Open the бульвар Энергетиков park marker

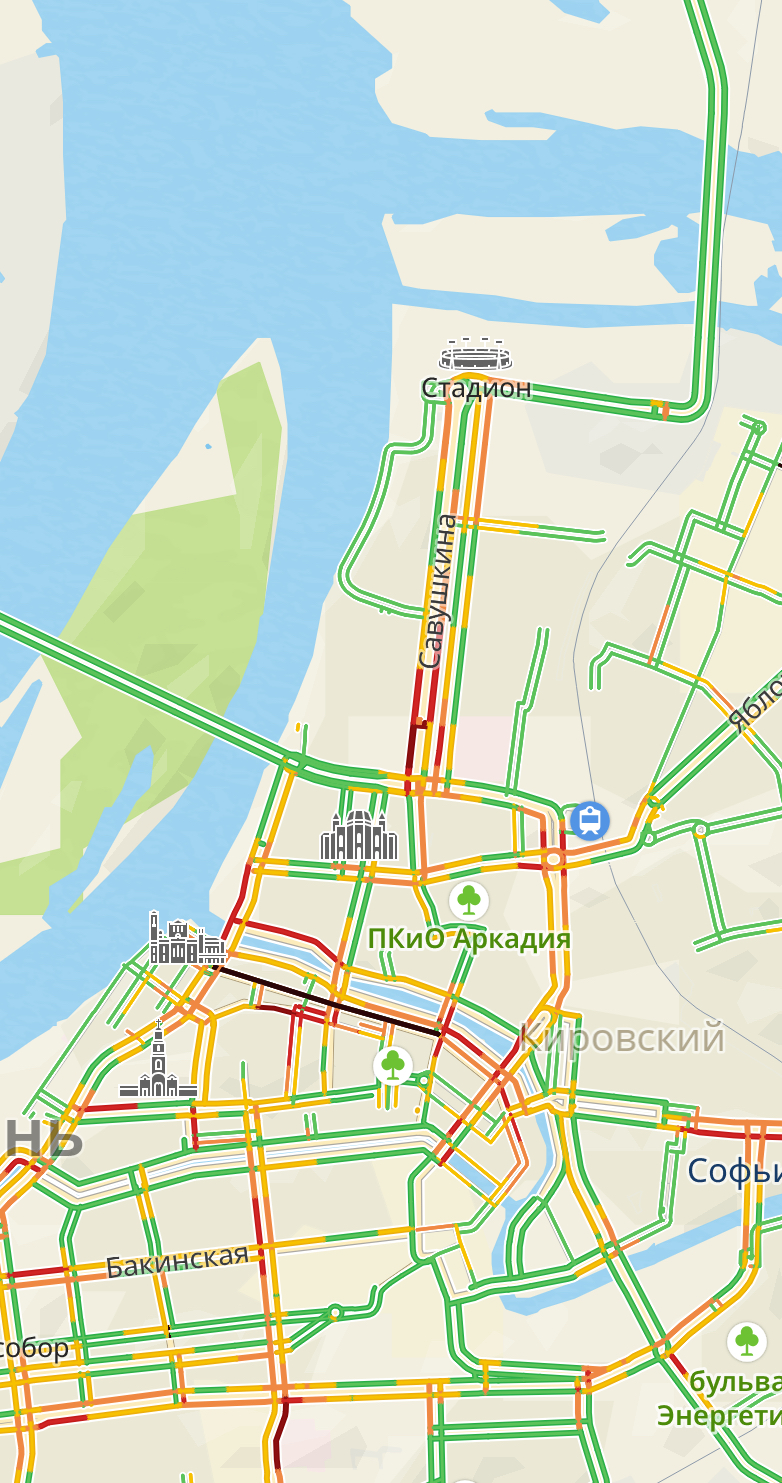746,1341
